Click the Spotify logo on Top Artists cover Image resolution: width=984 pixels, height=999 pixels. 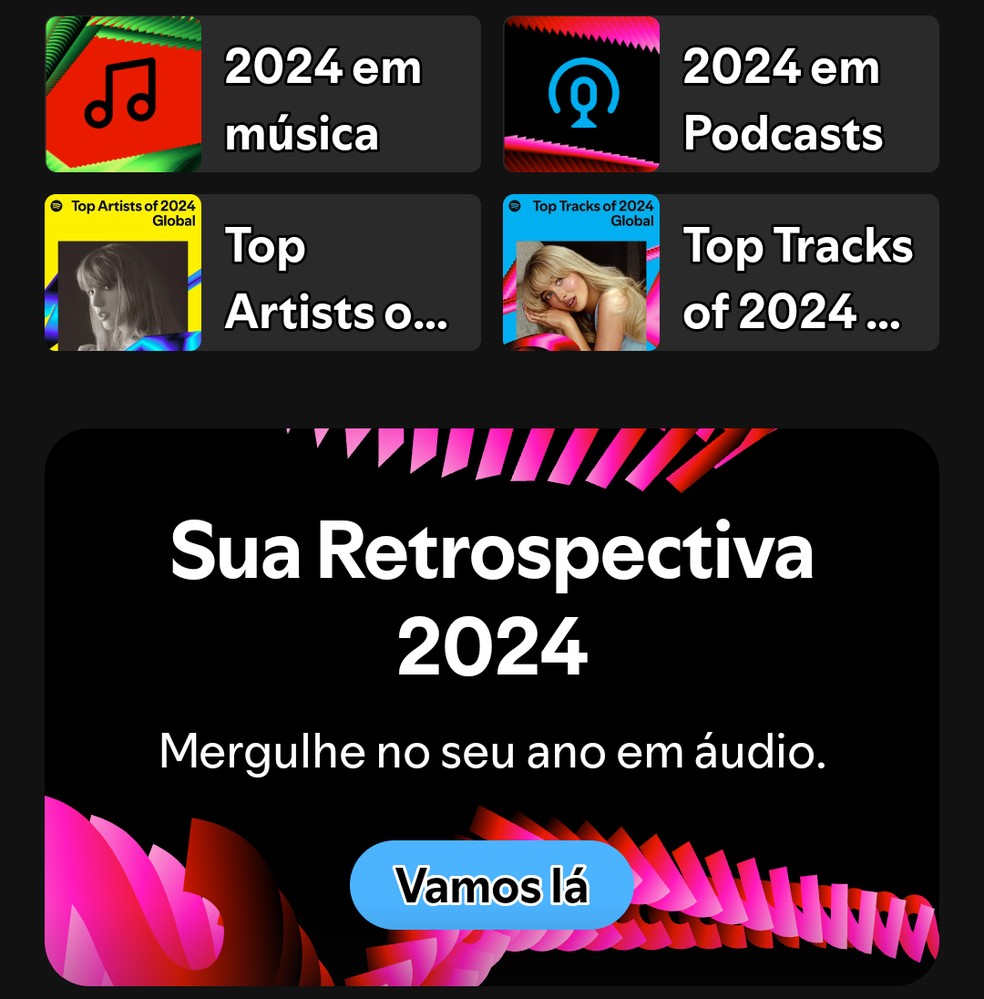tap(60, 207)
